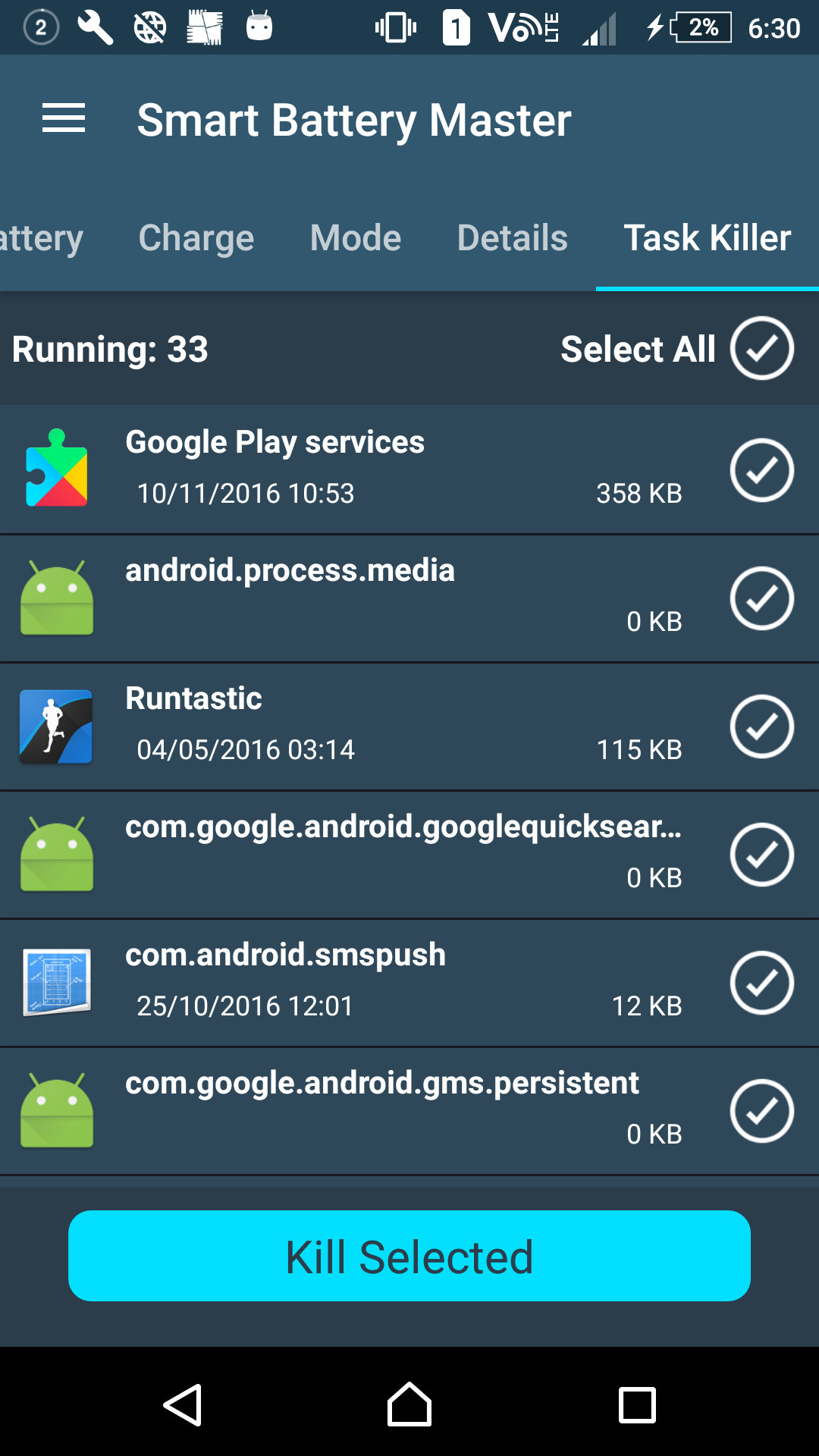Select the Task Killer tab
819x1456 pixels.
pyautogui.click(x=707, y=238)
